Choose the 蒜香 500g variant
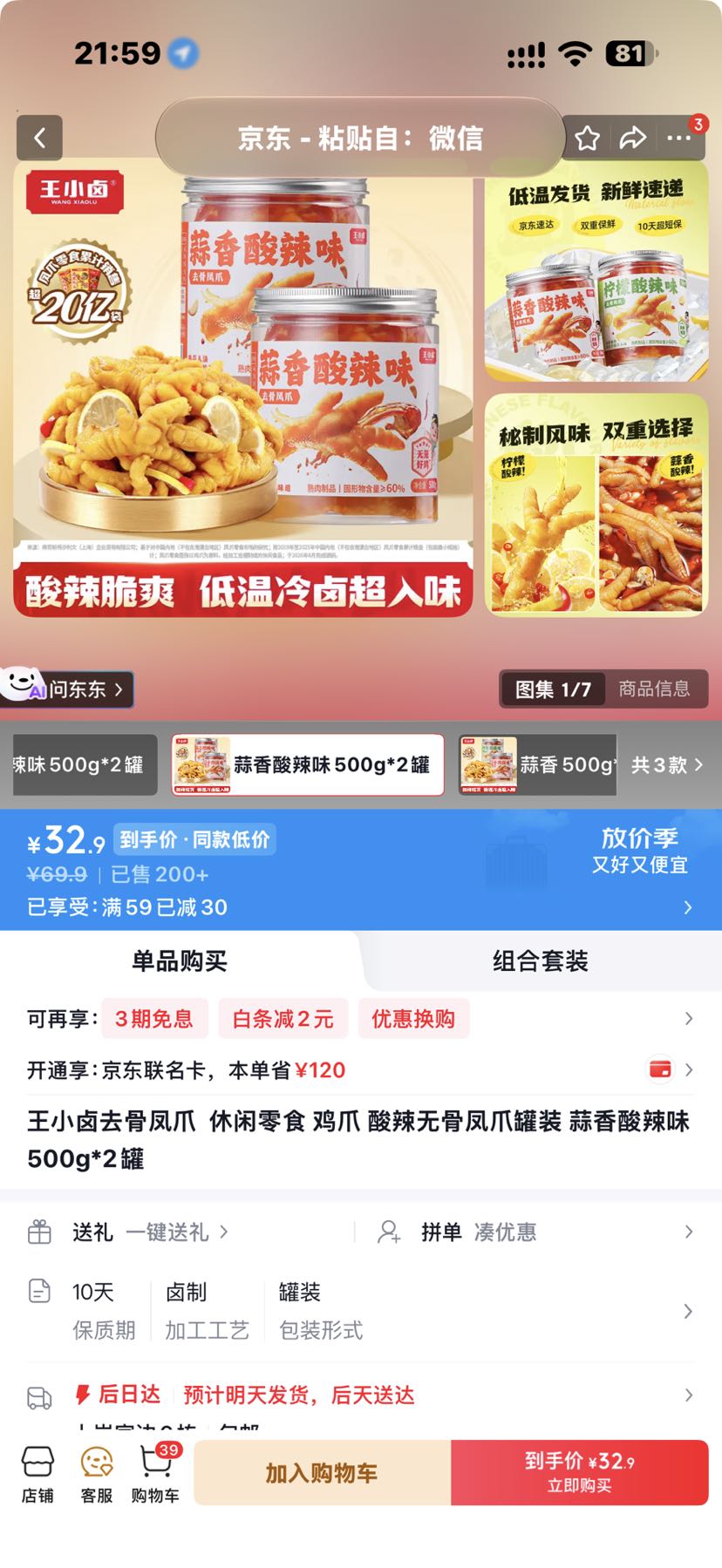Viewport: 722px width, 1568px height. click(537, 764)
